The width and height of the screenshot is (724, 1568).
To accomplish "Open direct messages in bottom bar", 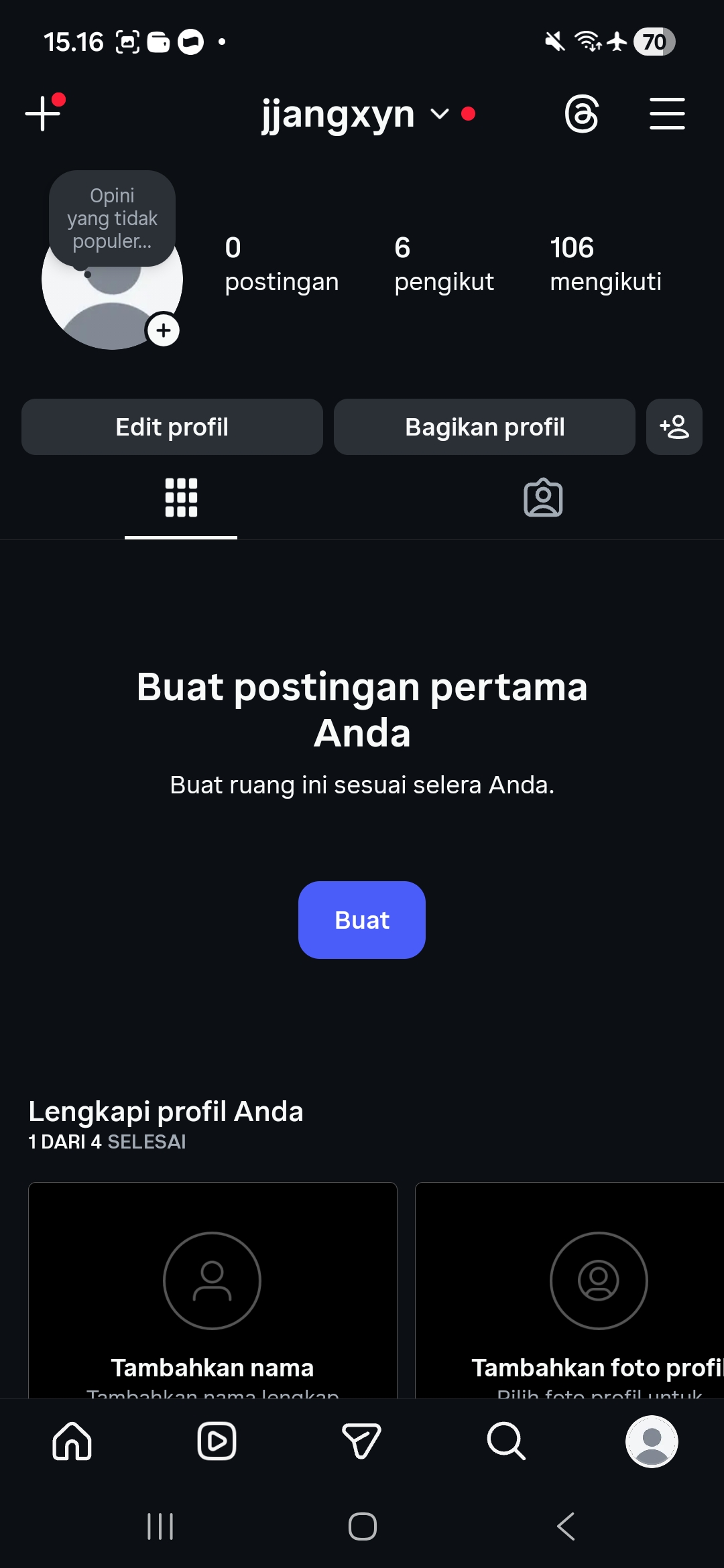I will coord(362,1441).
